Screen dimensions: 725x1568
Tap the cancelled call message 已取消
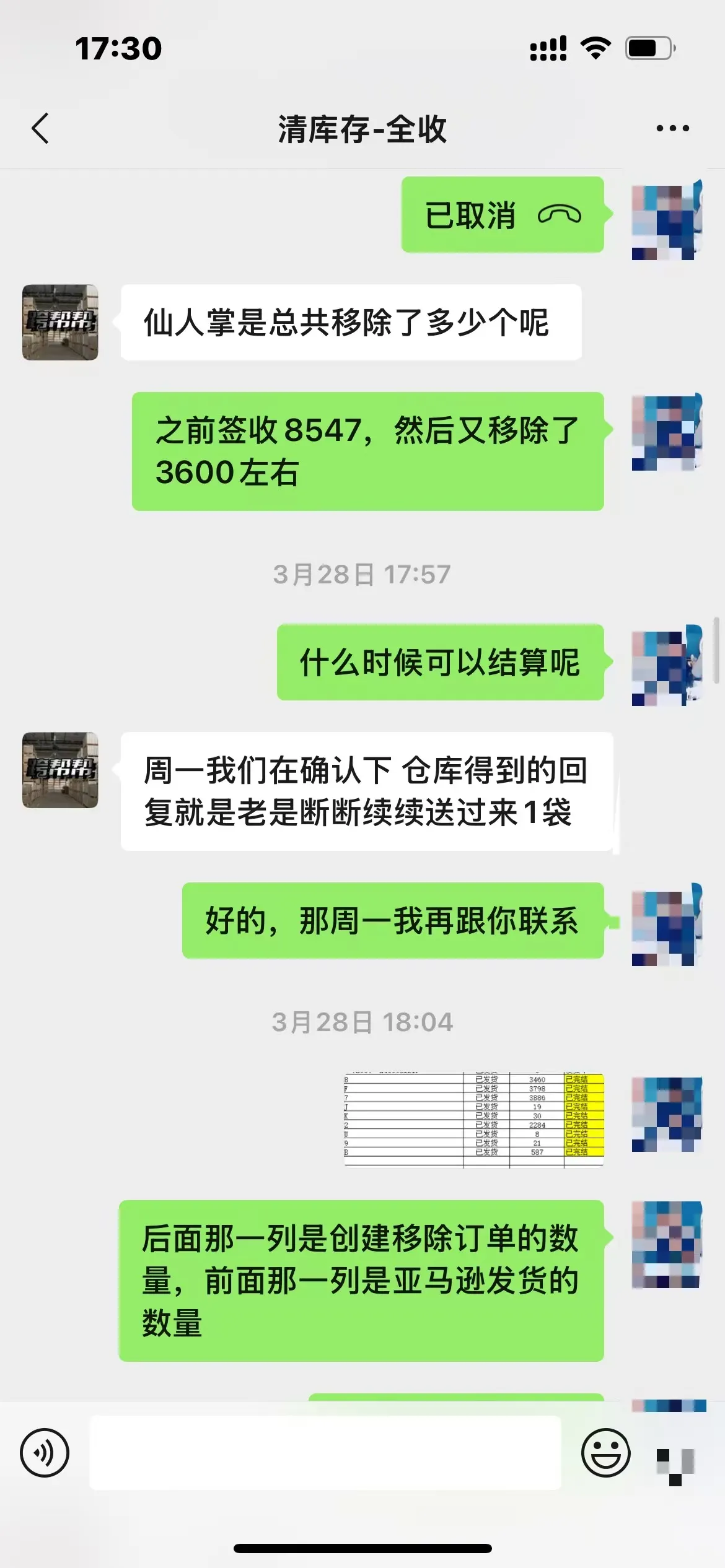tap(502, 215)
